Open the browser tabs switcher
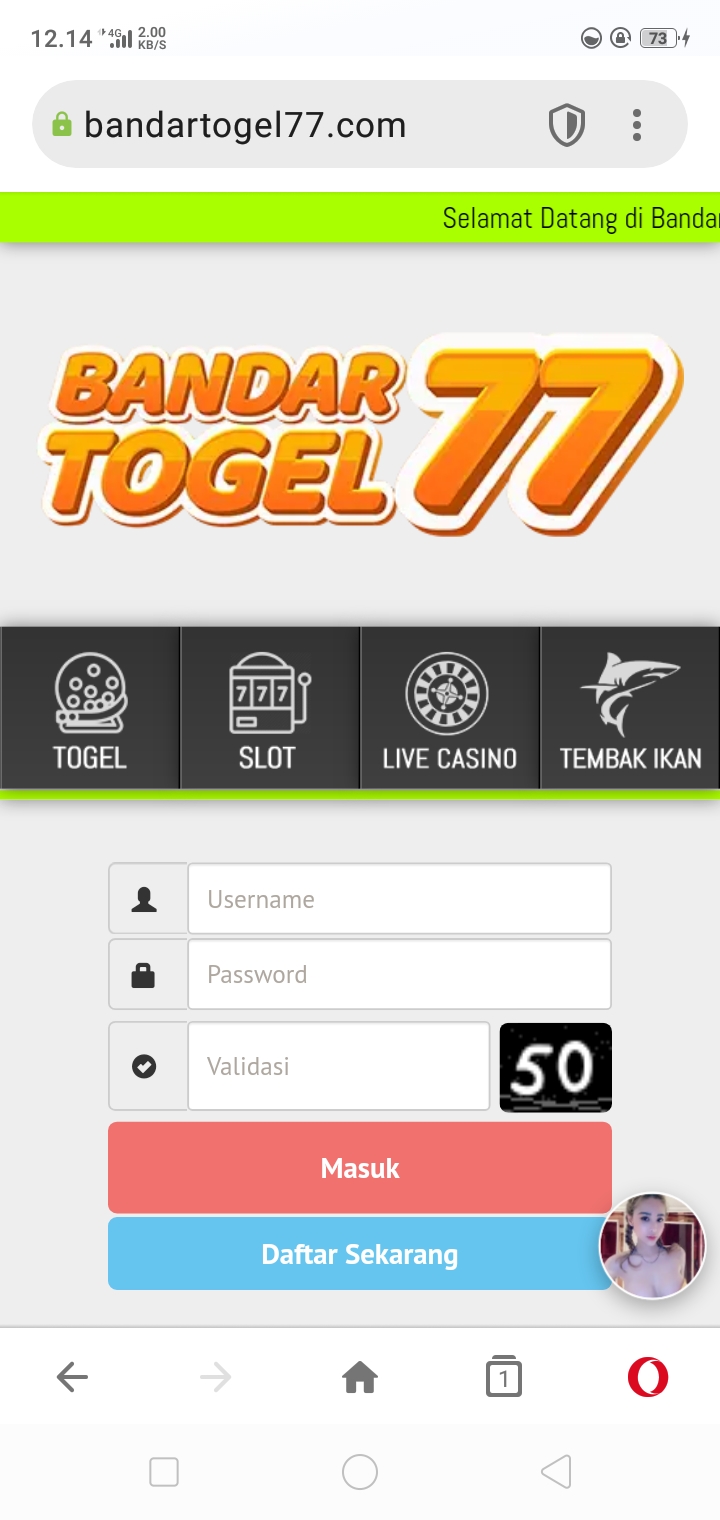The image size is (720, 1520). 503,1378
